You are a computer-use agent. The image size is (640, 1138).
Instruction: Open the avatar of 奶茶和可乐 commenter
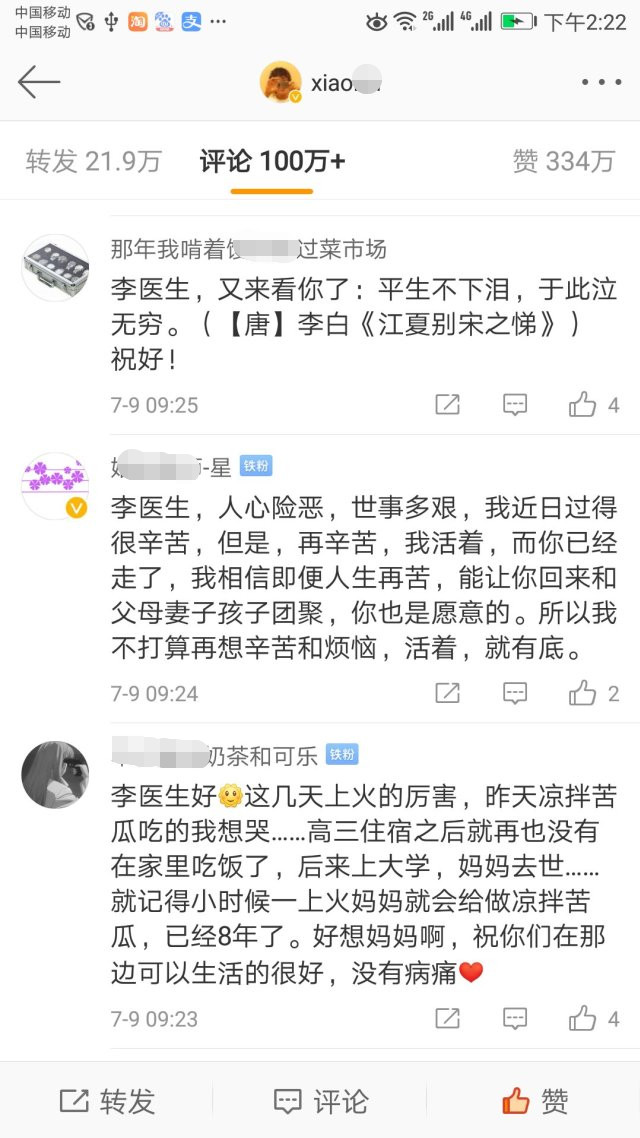[55, 774]
